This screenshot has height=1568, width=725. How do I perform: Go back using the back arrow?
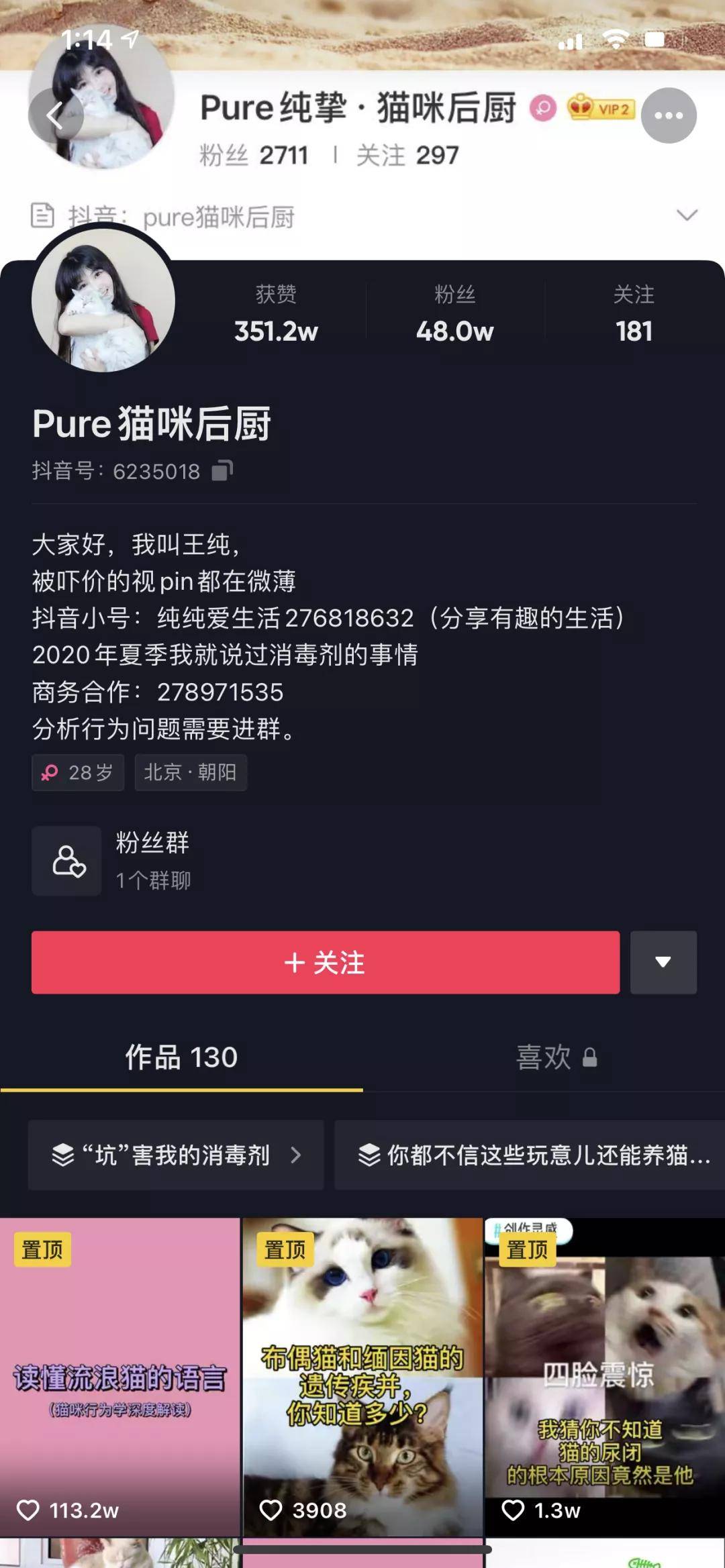tap(55, 115)
